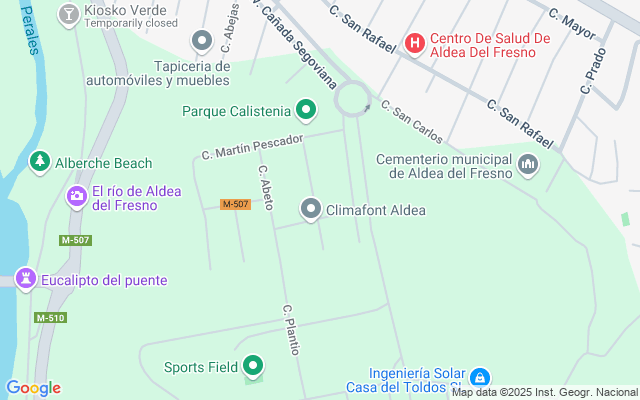Open the Ingeniería Solar Casa del Toldos marker
The width and height of the screenshot is (640, 400).
point(481,378)
